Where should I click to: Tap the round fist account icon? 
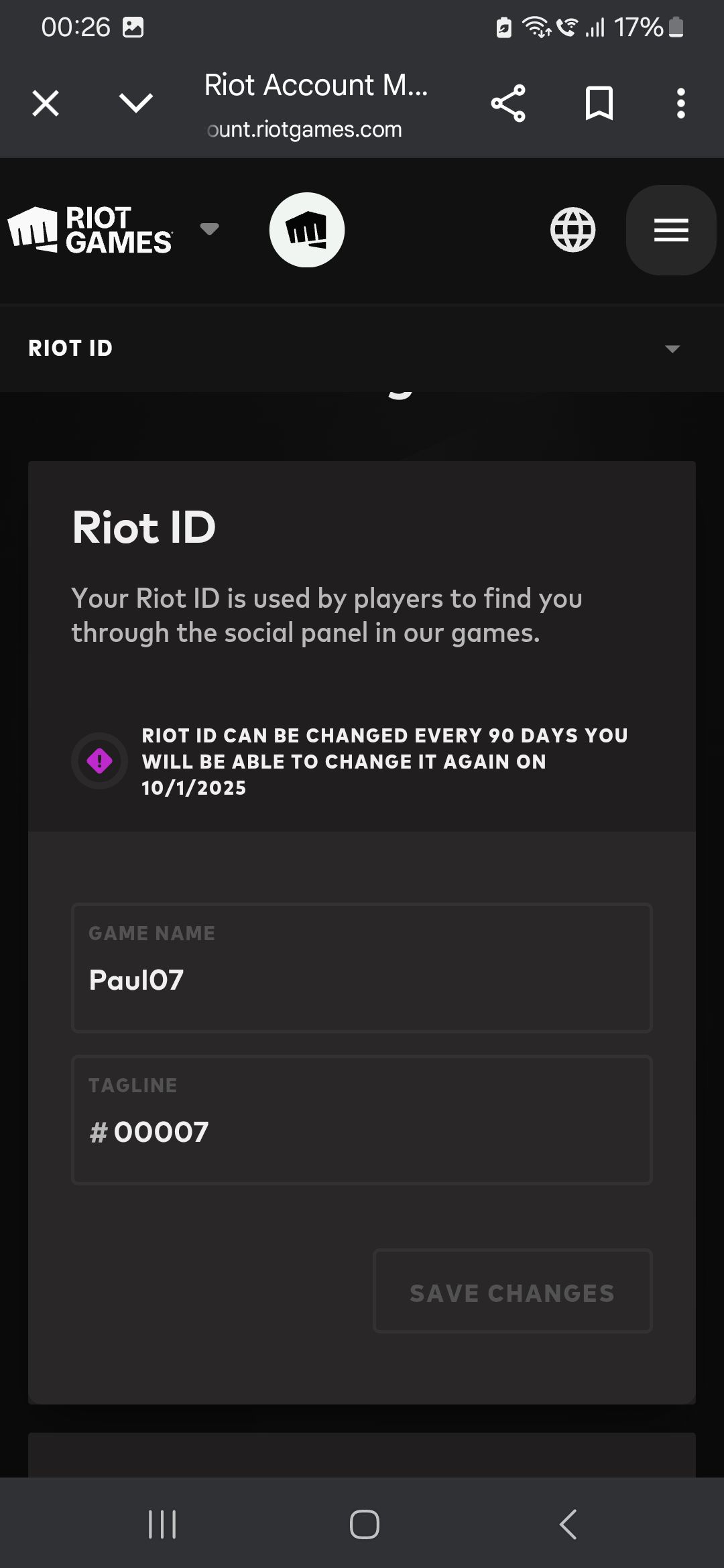307,230
